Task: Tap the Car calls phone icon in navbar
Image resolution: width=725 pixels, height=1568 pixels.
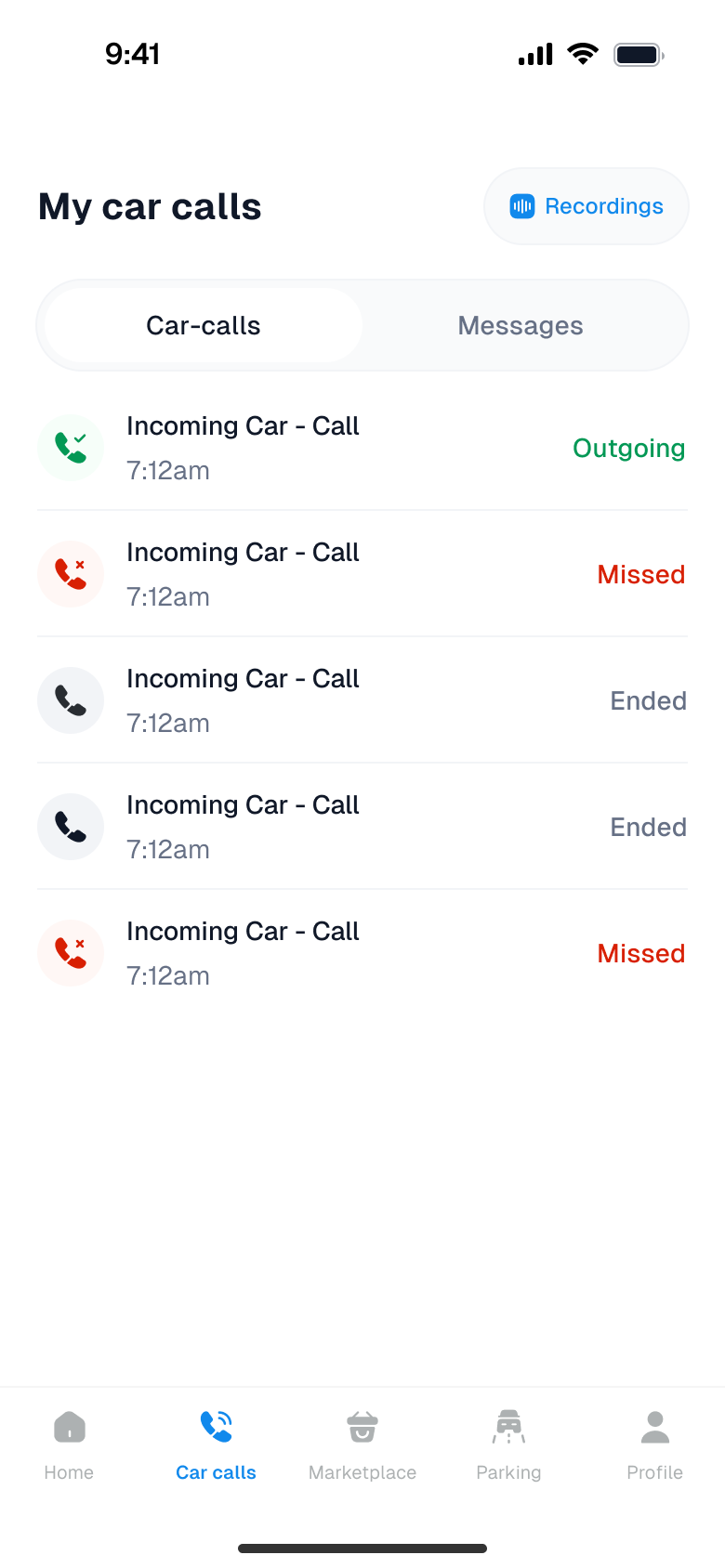Action: [216, 1425]
